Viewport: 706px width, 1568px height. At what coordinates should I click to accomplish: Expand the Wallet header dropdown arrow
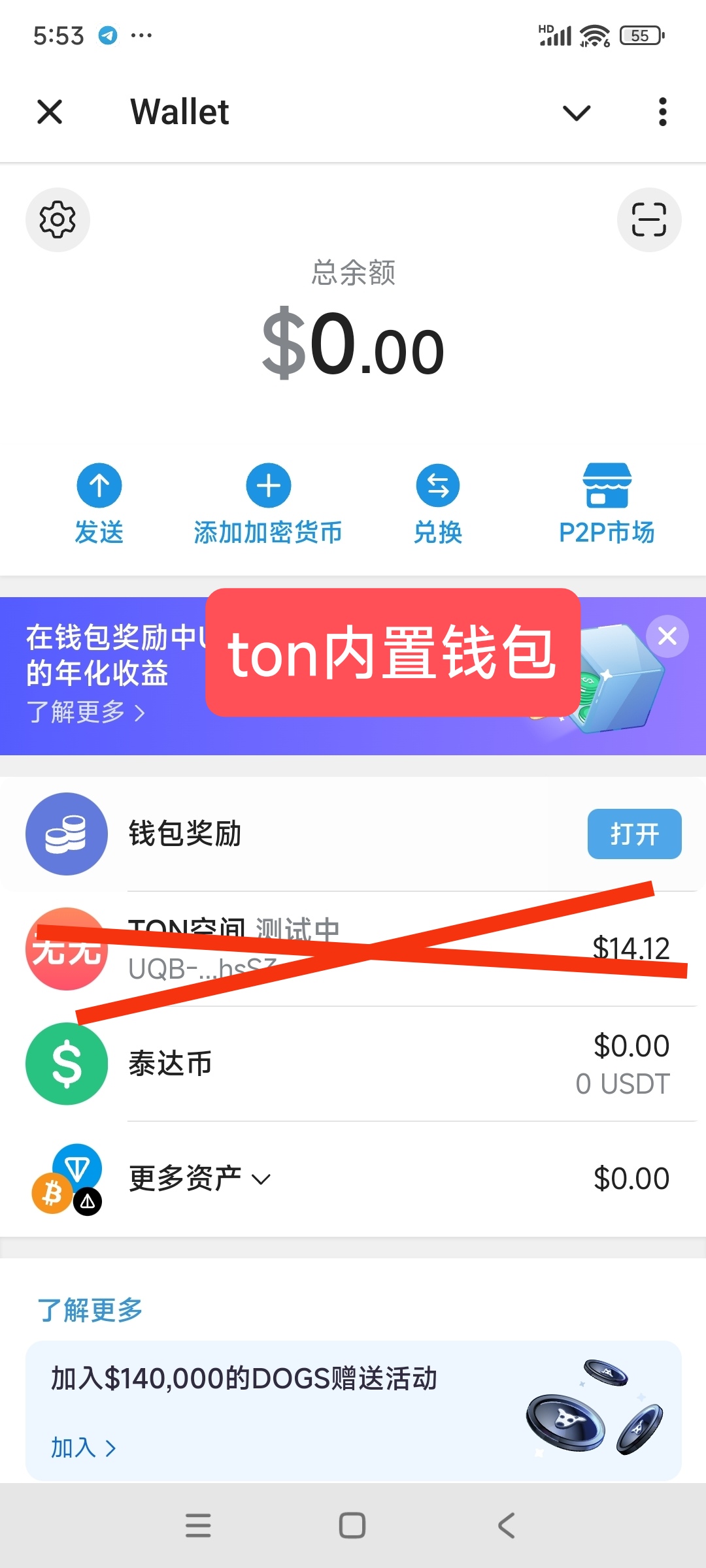tap(577, 112)
